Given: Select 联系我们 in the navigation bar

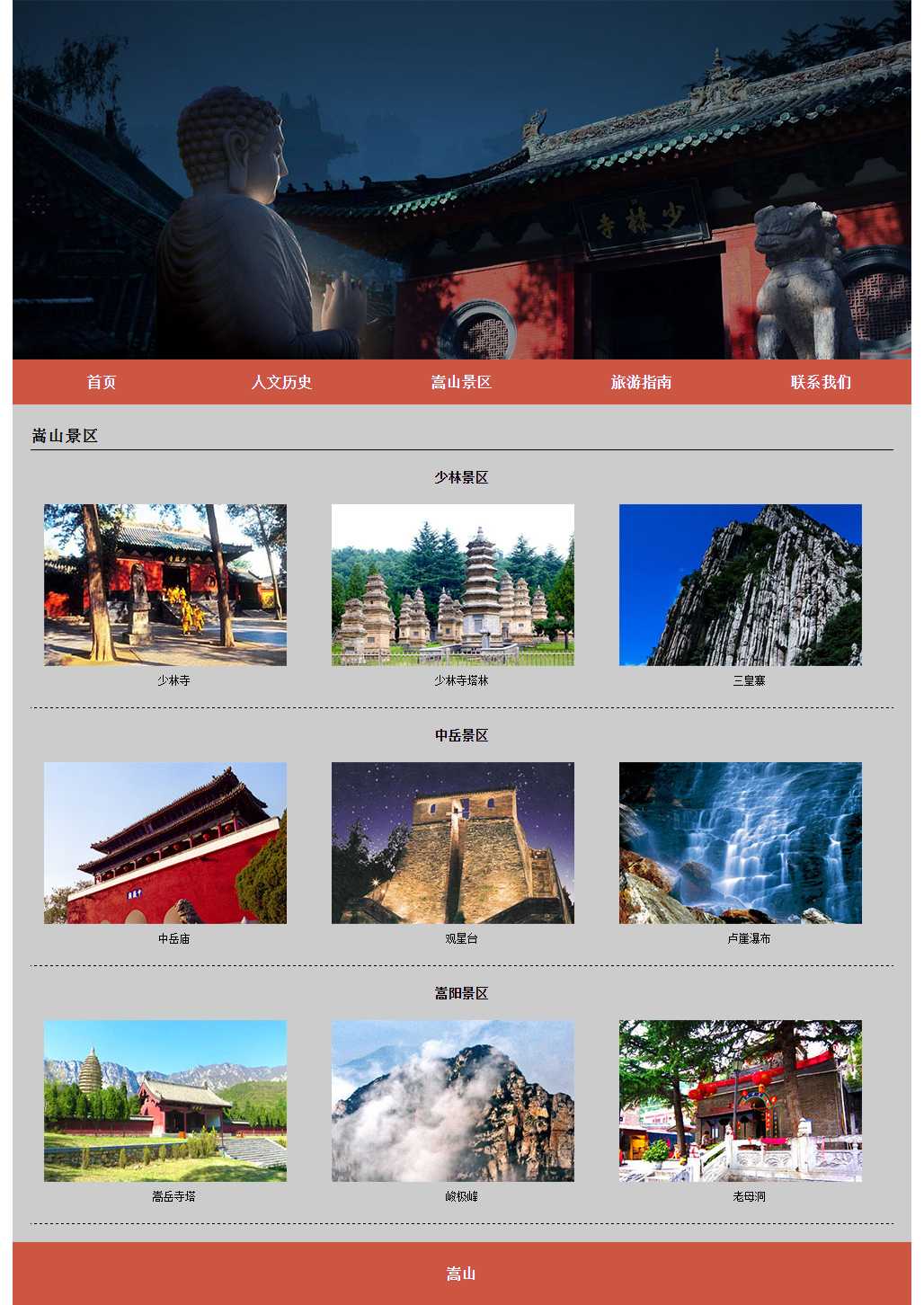Looking at the screenshot, I should pos(821,382).
